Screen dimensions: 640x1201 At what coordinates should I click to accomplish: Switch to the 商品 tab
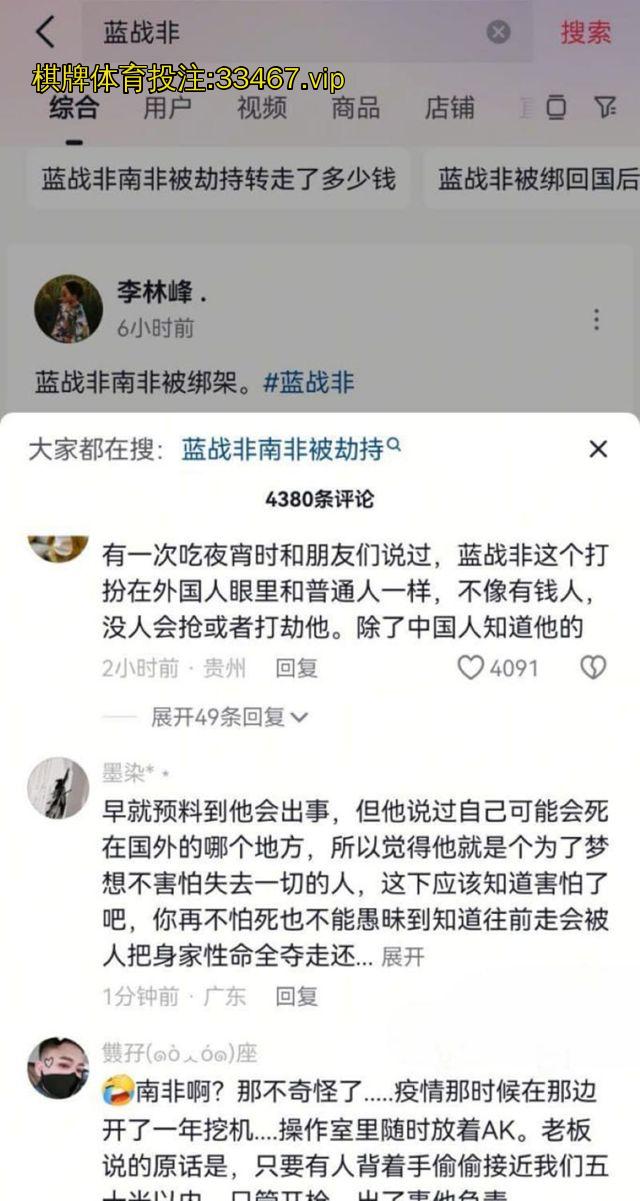(x=355, y=108)
